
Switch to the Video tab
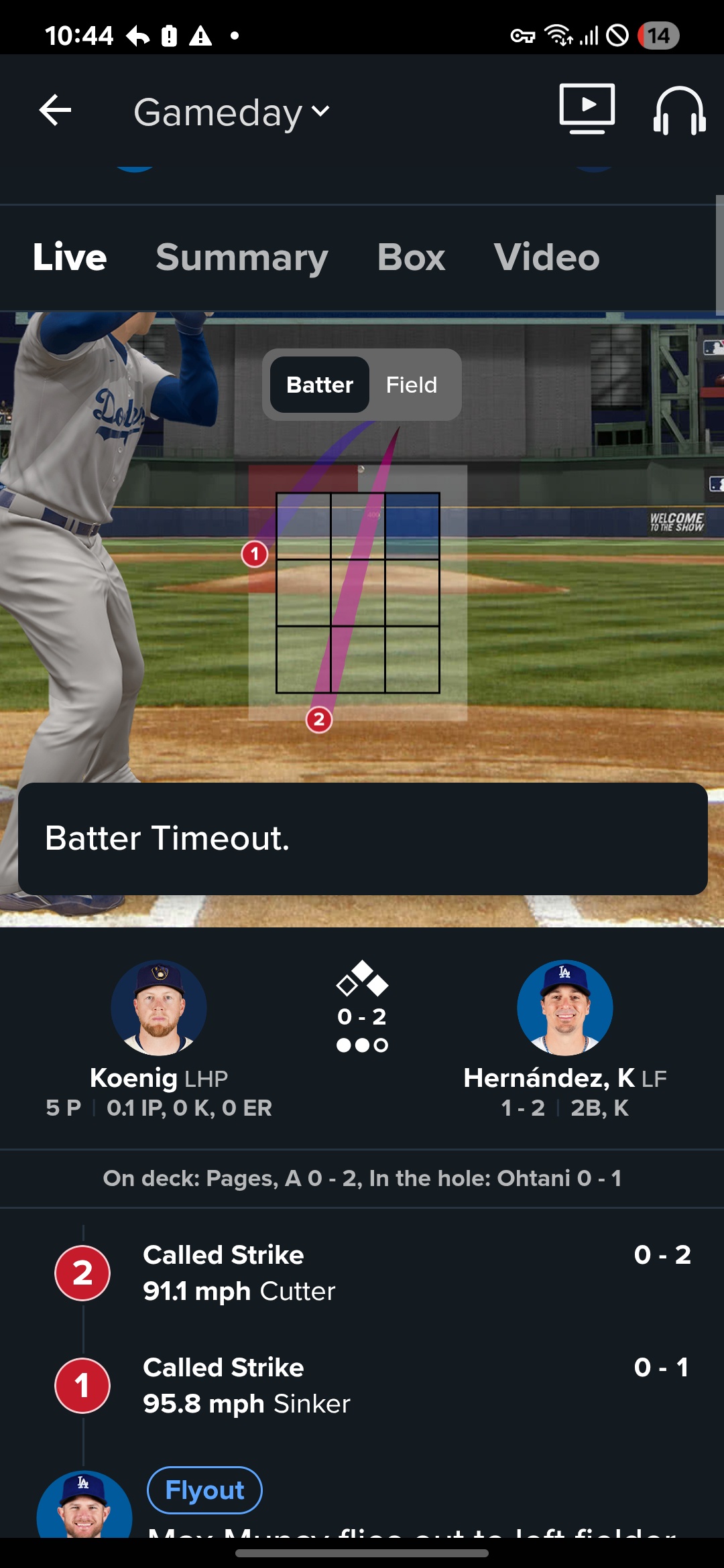click(x=546, y=257)
